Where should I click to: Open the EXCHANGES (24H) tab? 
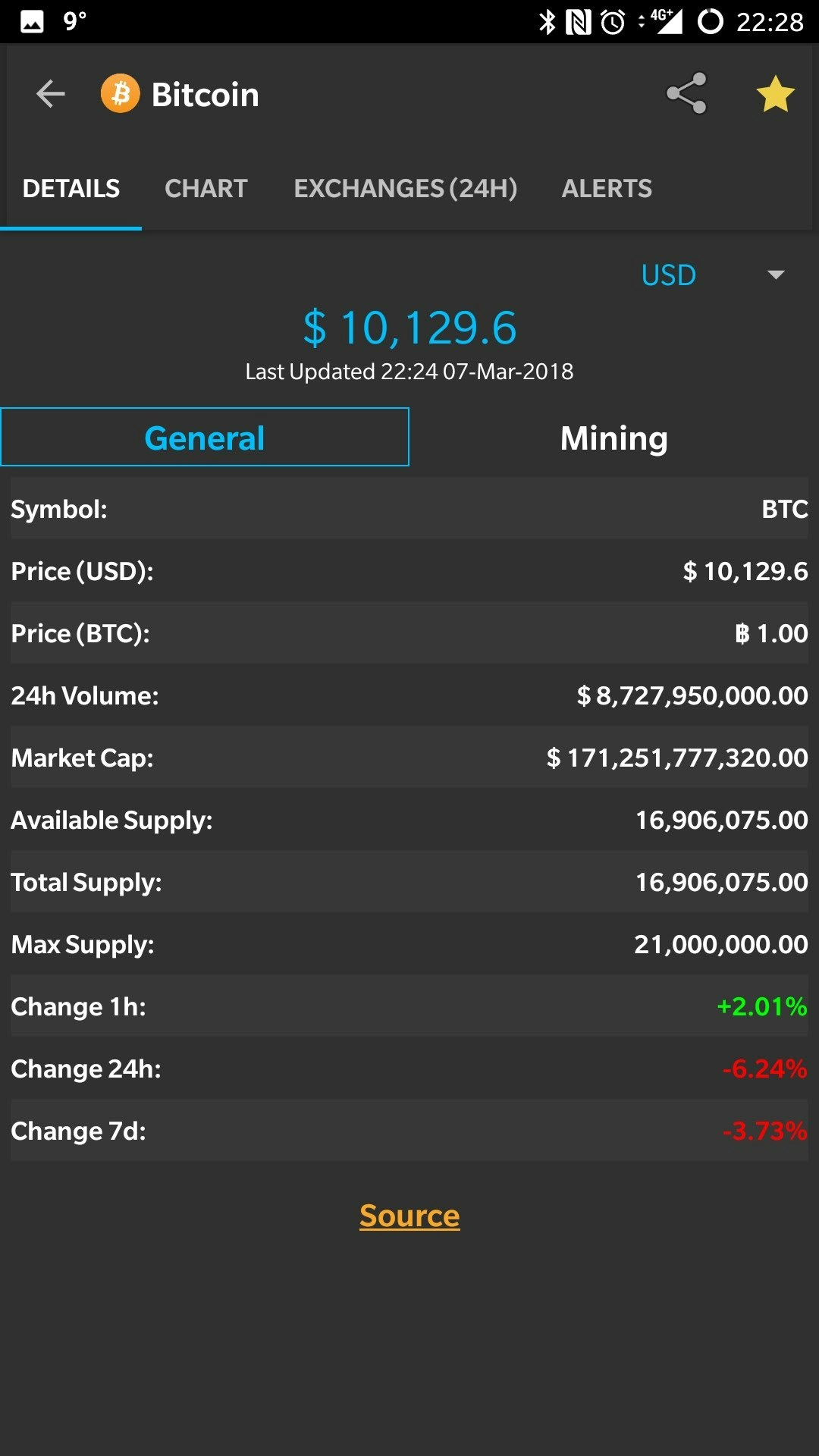pyautogui.click(x=406, y=188)
